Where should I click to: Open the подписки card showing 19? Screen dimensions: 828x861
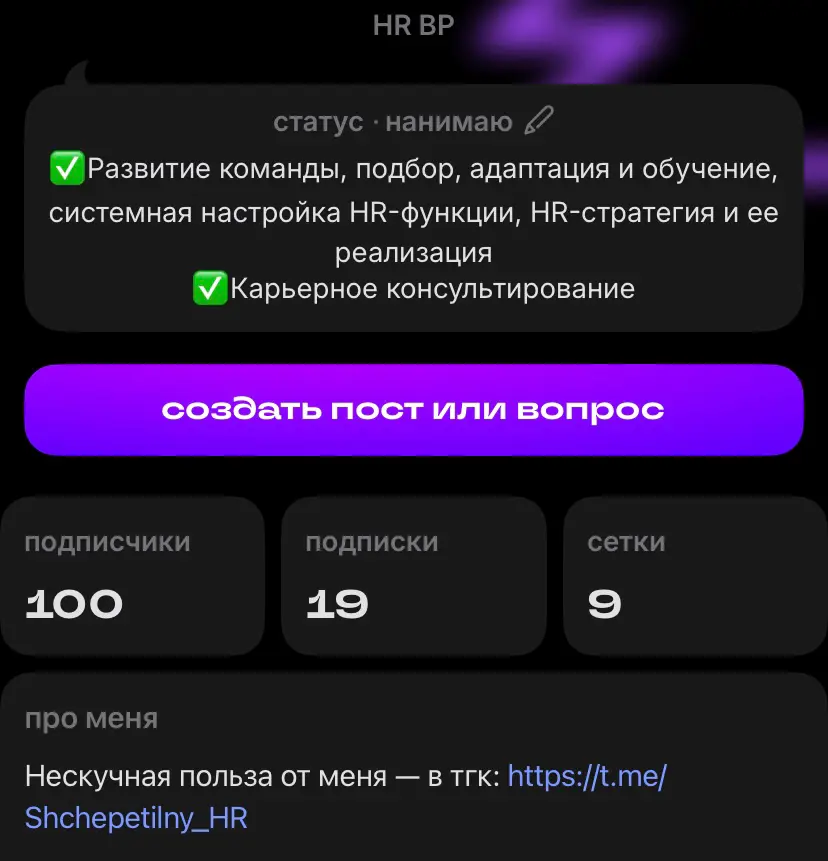(x=414, y=576)
